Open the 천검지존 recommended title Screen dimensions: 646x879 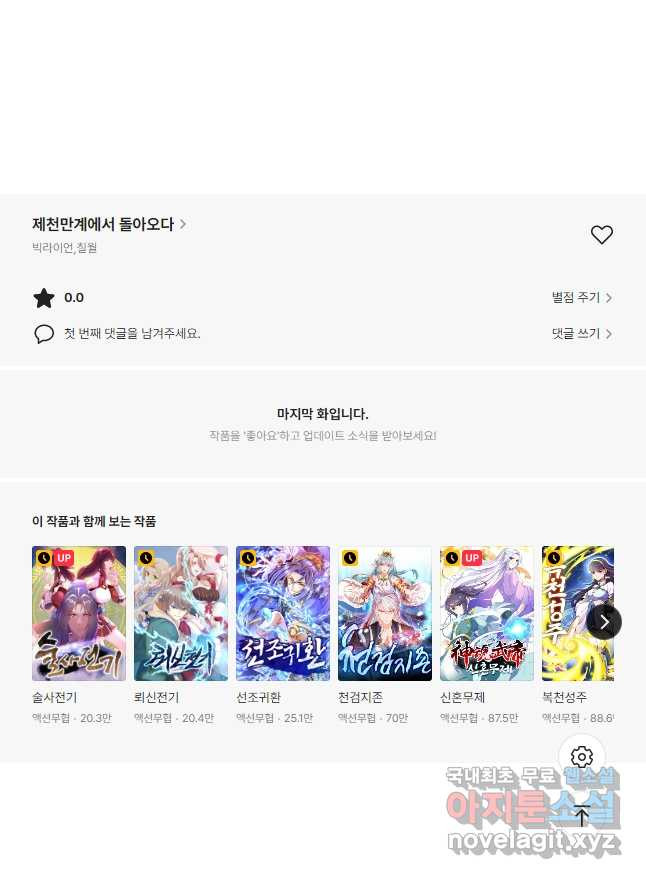[385, 613]
